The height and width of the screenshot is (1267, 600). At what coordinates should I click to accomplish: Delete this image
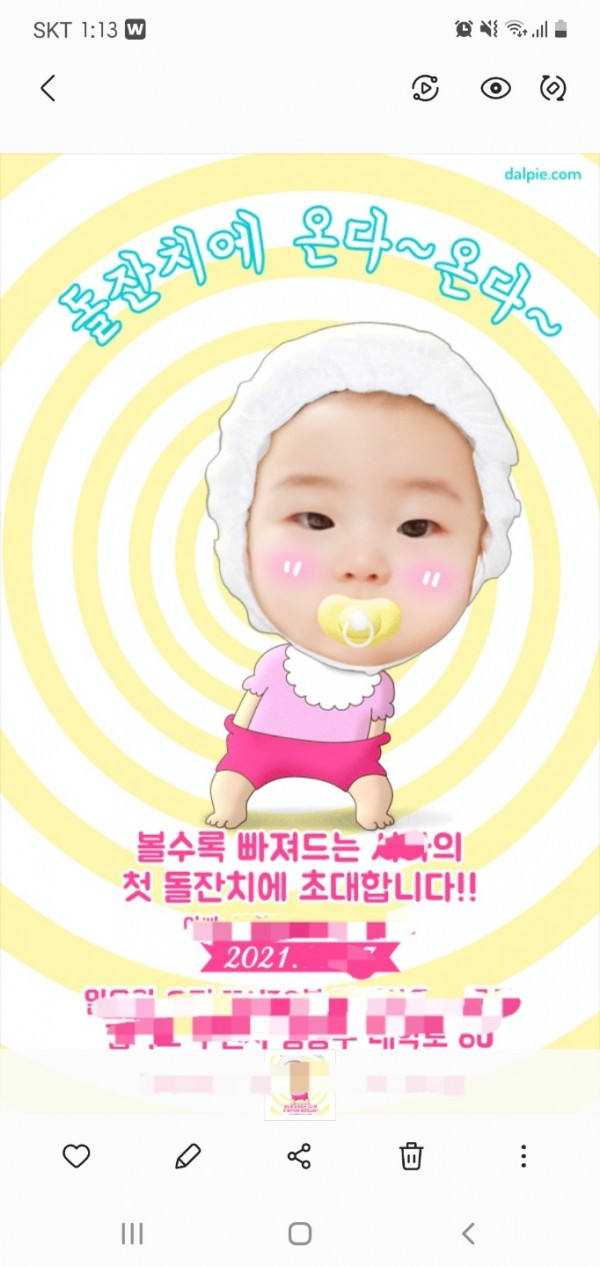pyautogui.click(x=411, y=1157)
